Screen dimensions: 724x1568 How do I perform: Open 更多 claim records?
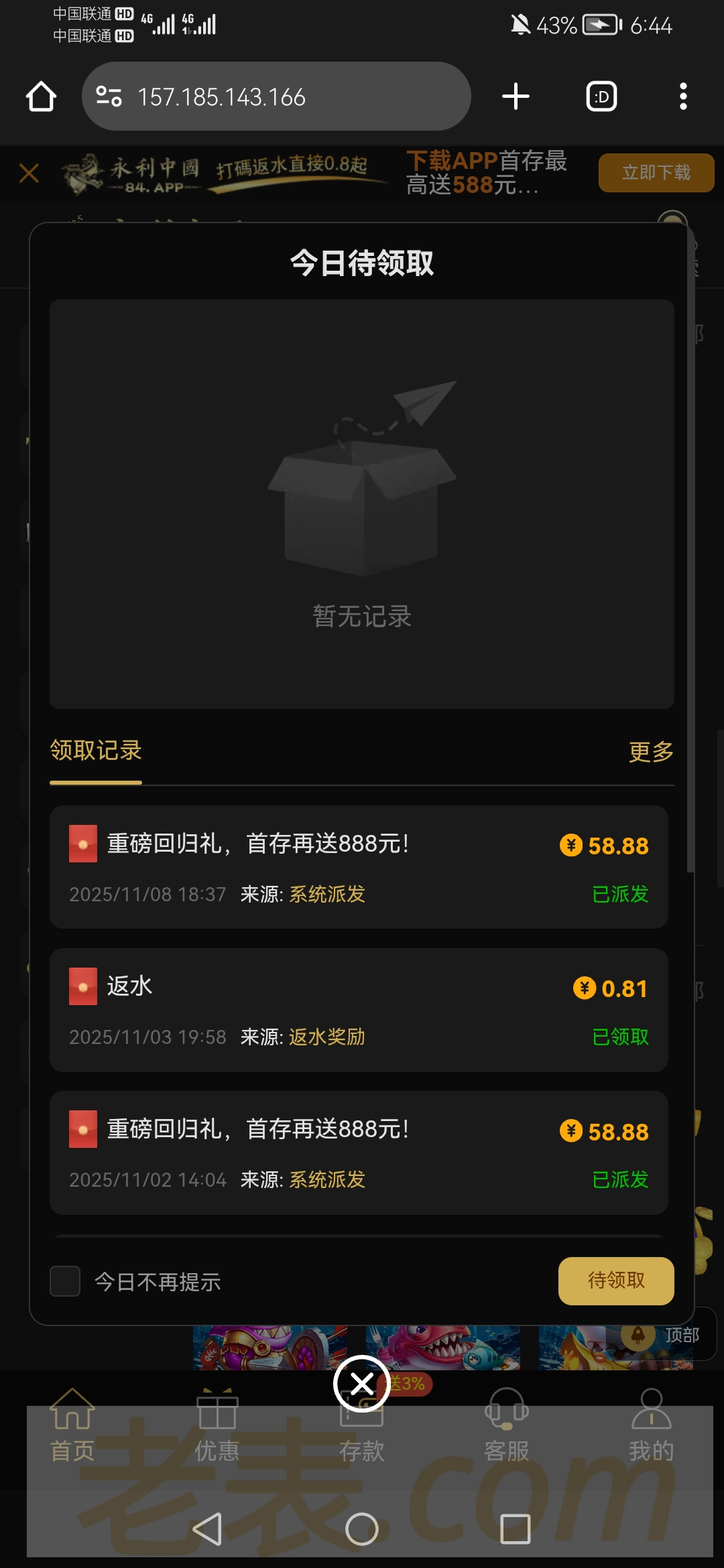click(650, 752)
